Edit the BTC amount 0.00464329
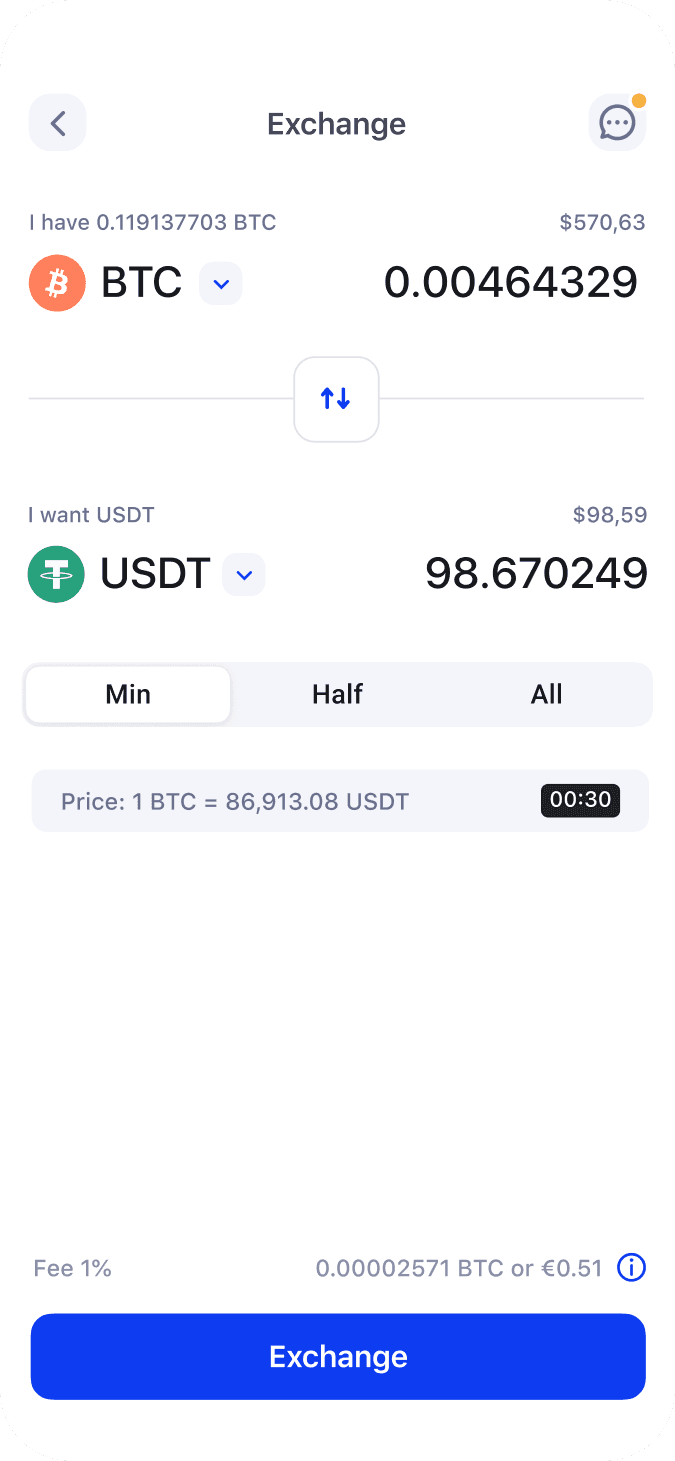The width and height of the screenshot is (675, 1461). [510, 283]
